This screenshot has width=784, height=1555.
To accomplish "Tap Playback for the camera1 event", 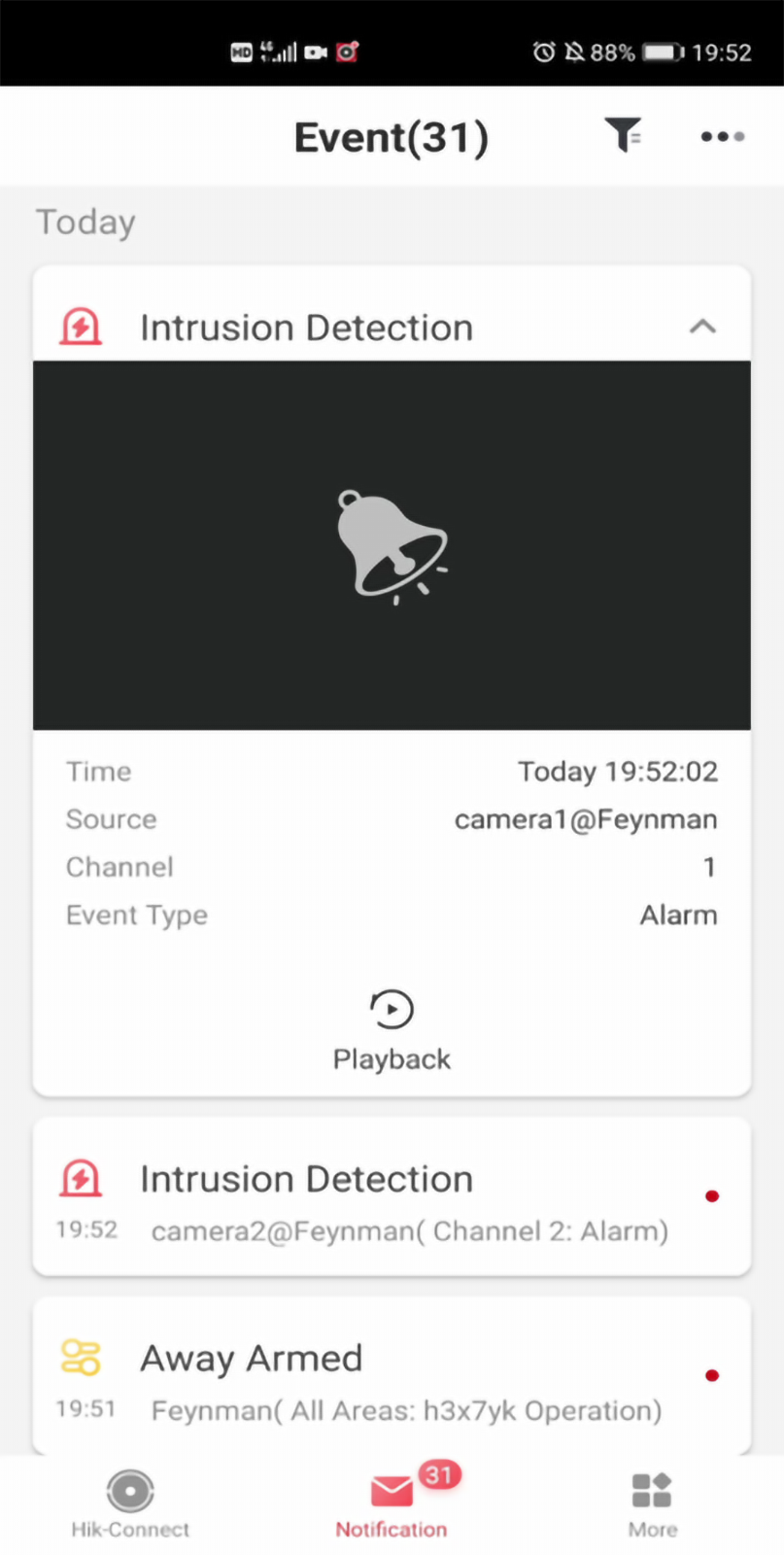I will pos(392,1029).
